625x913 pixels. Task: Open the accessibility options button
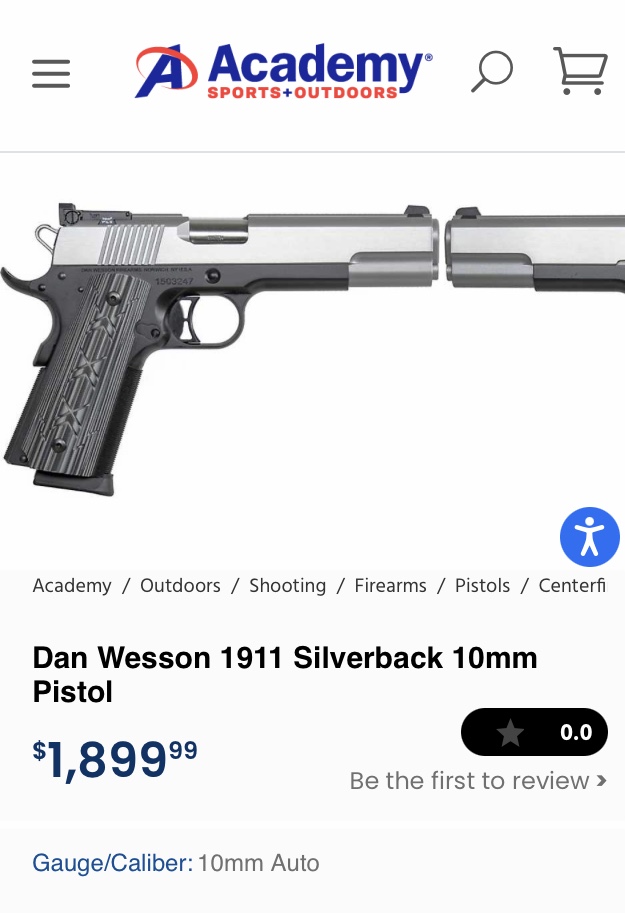589,537
